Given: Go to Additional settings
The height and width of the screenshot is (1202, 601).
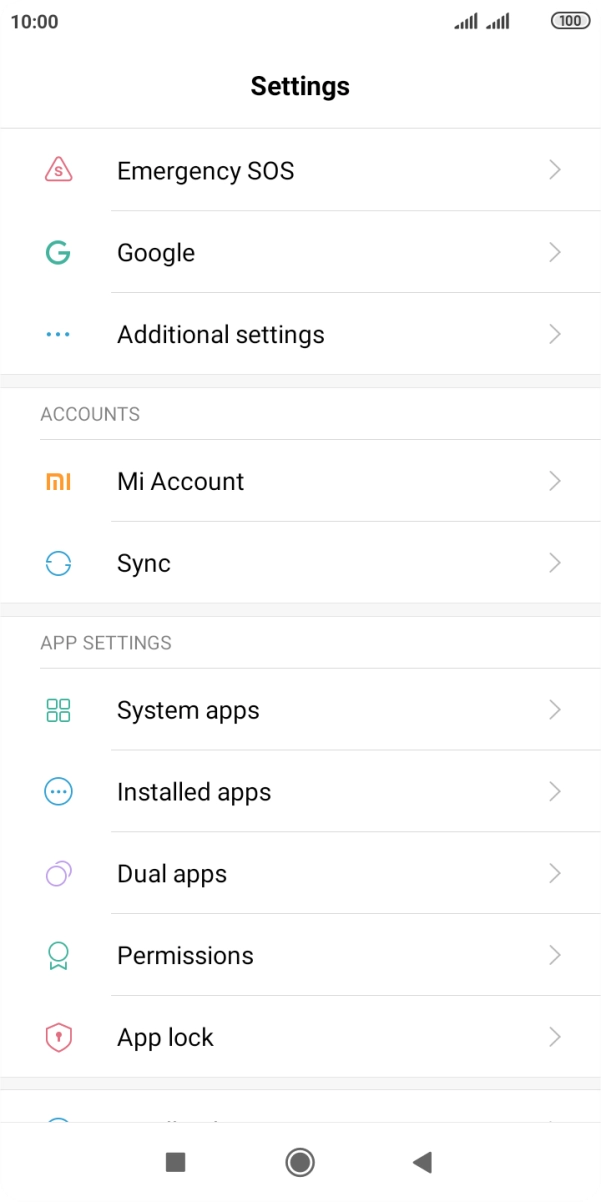Looking at the screenshot, I should pos(300,335).
